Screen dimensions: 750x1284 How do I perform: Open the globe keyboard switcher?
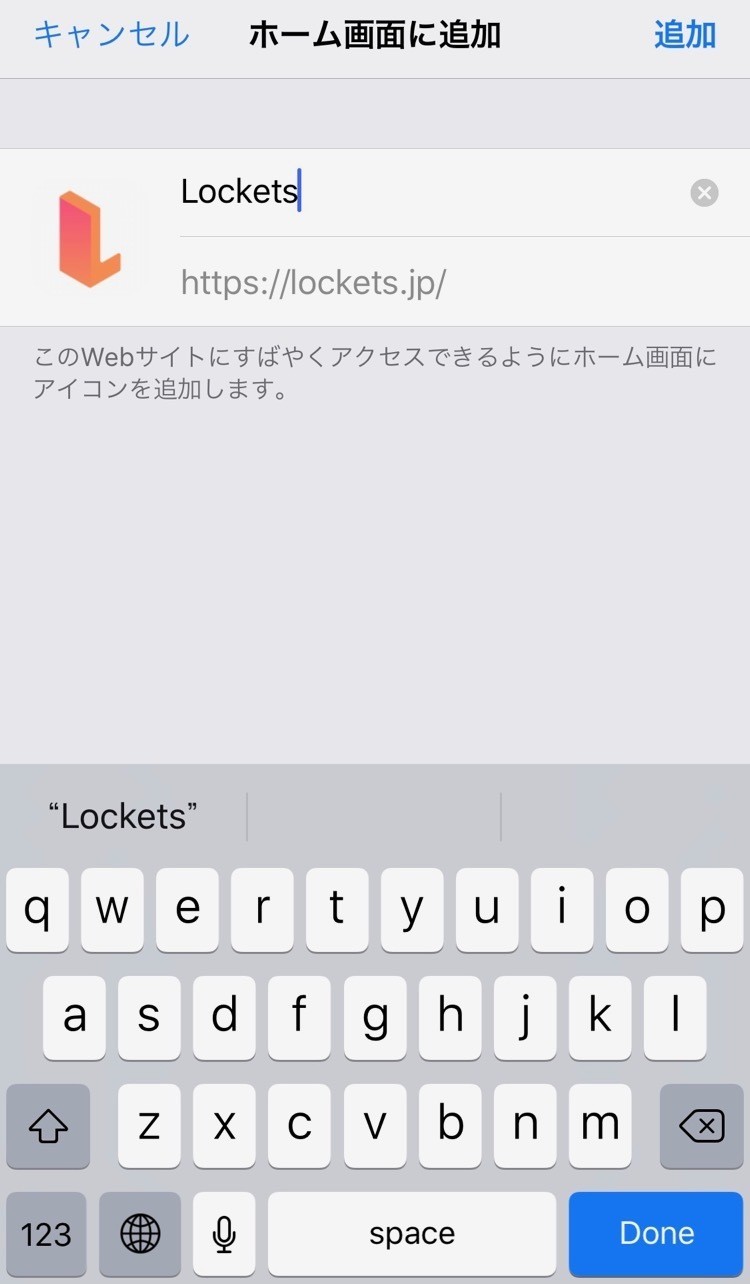tap(140, 1234)
